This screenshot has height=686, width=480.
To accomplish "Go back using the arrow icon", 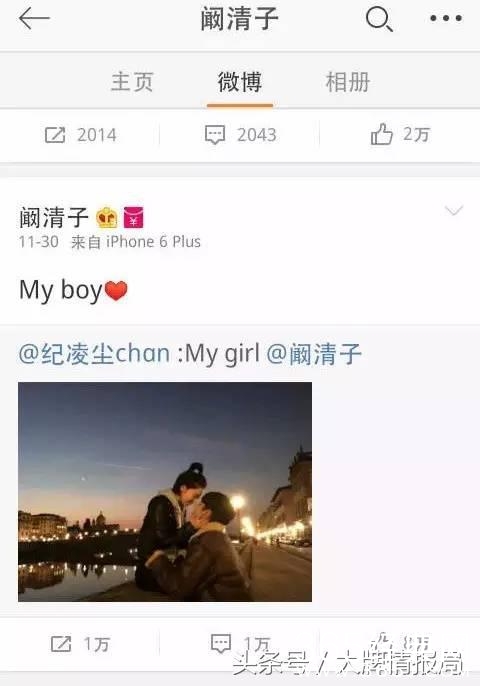I will tap(34, 19).
